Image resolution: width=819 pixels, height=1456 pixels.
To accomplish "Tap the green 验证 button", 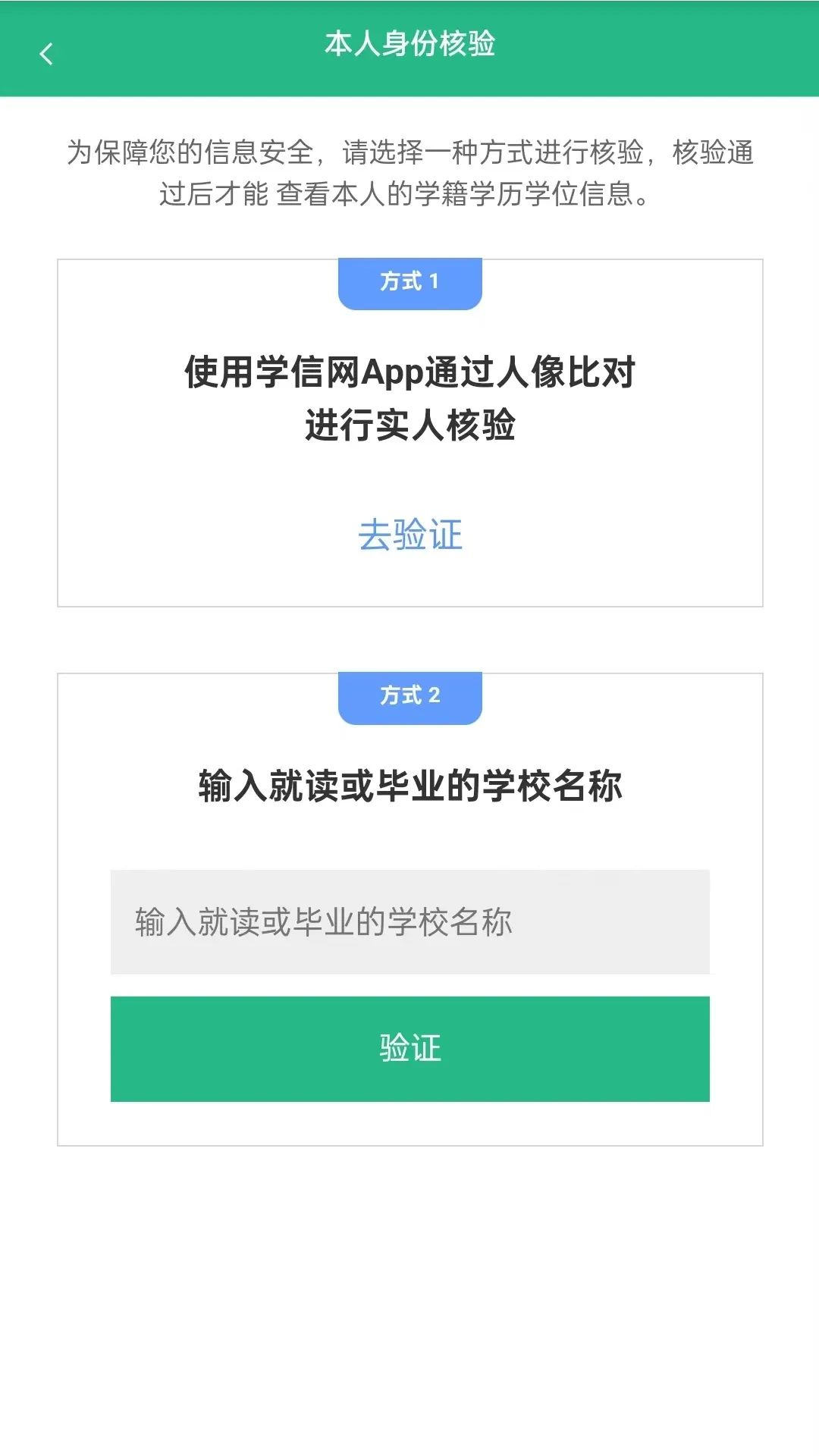I will (x=409, y=1048).
